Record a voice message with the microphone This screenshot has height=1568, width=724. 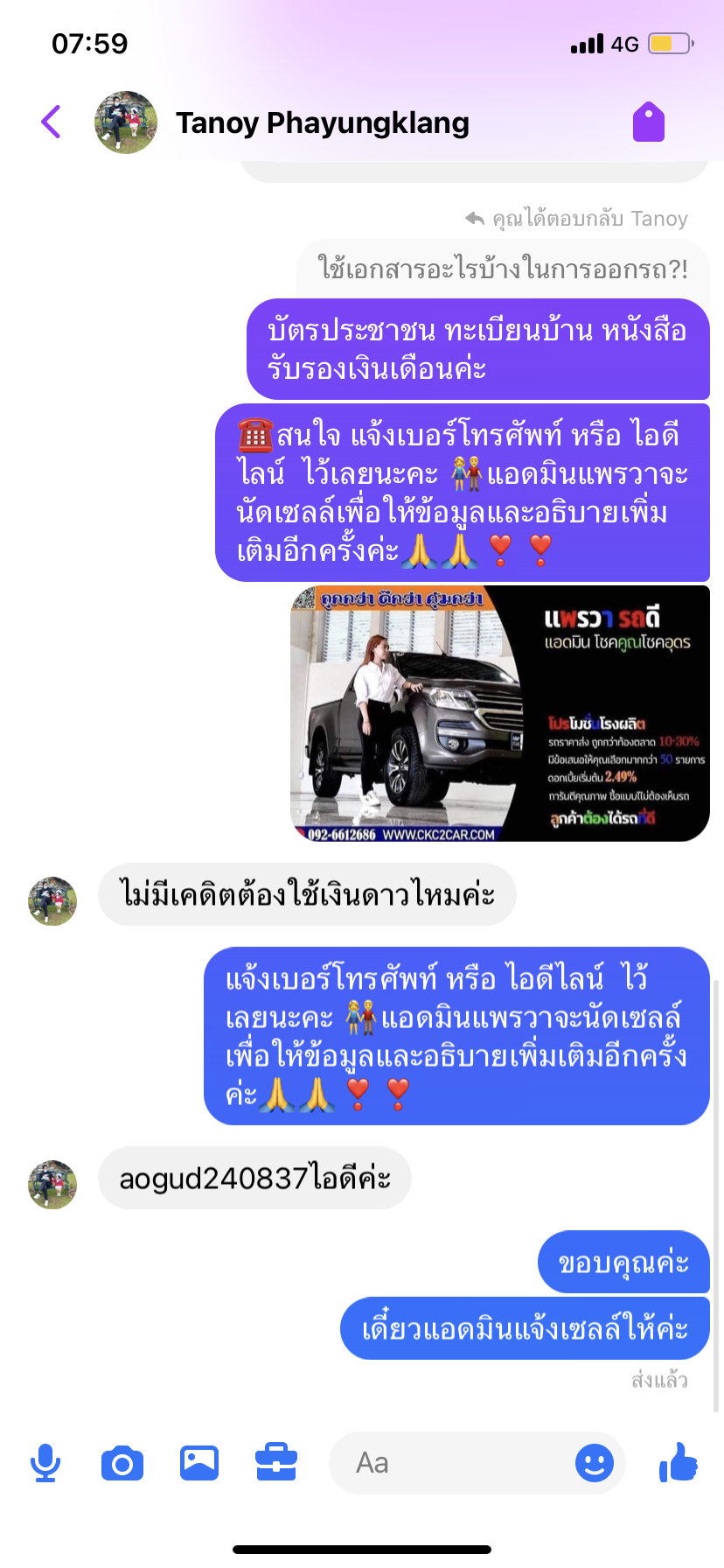coord(45,1463)
